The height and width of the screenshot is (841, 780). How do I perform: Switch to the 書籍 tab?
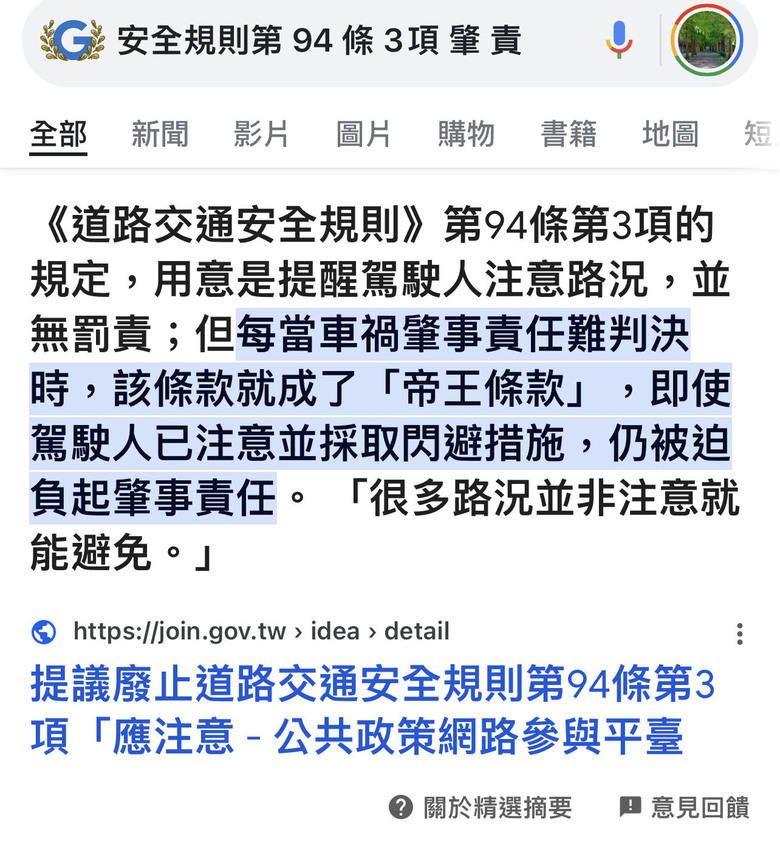pyautogui.click(x=568, y=134)
